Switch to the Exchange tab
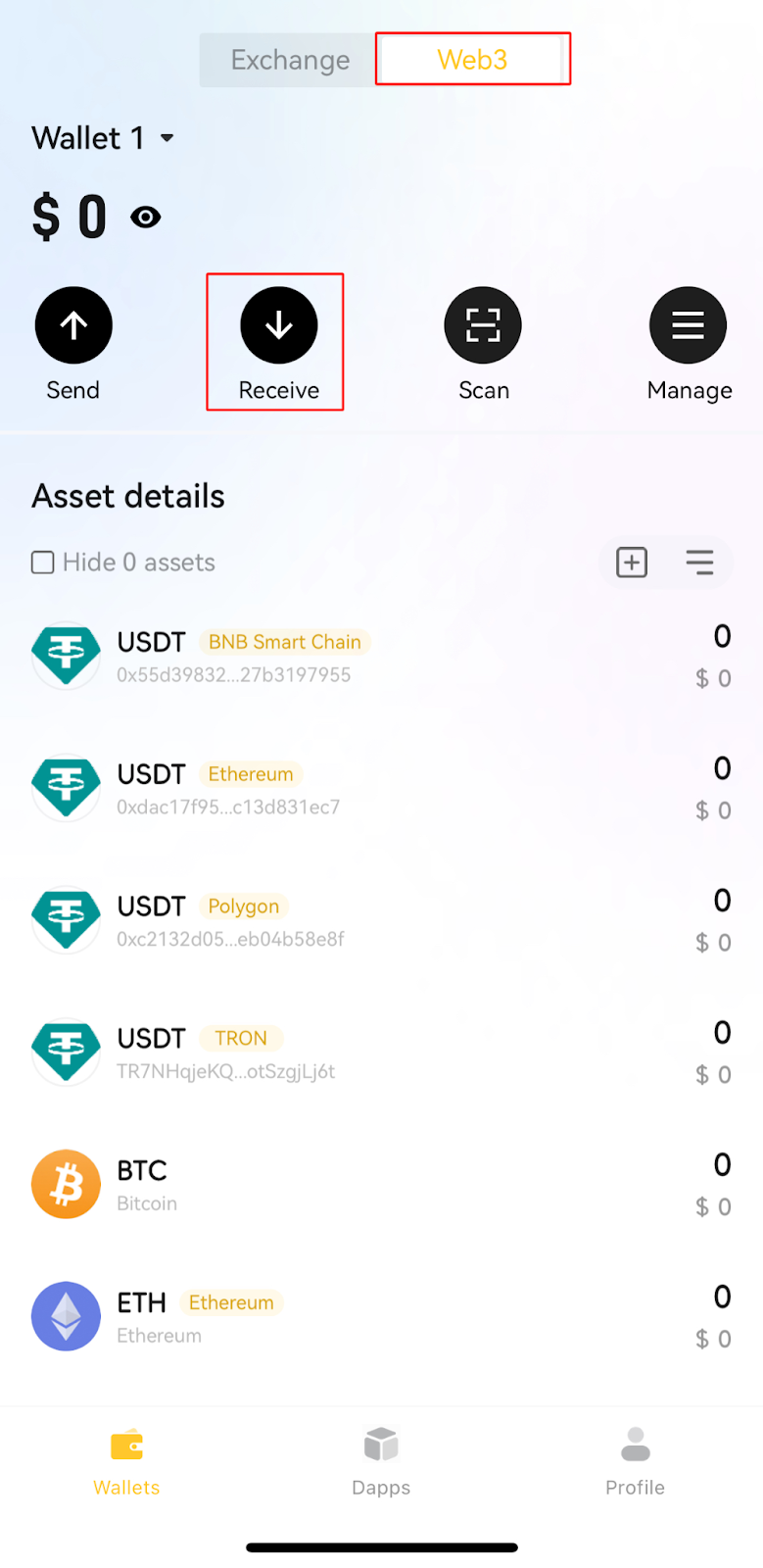The image size is (763, 1568). pyautogui.click(x=290, y=60)
